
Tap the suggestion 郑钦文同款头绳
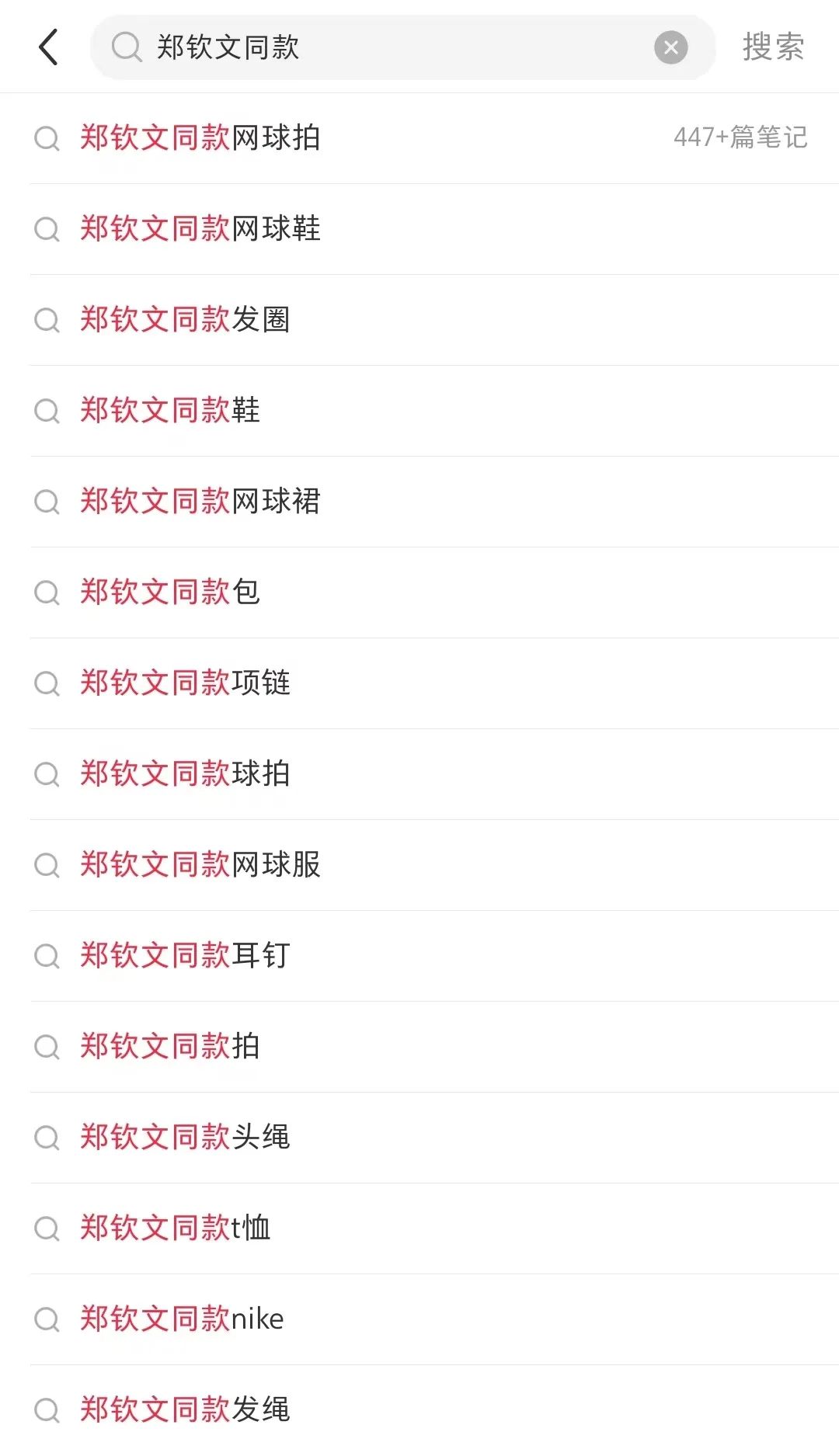(x=419, y=1138)
